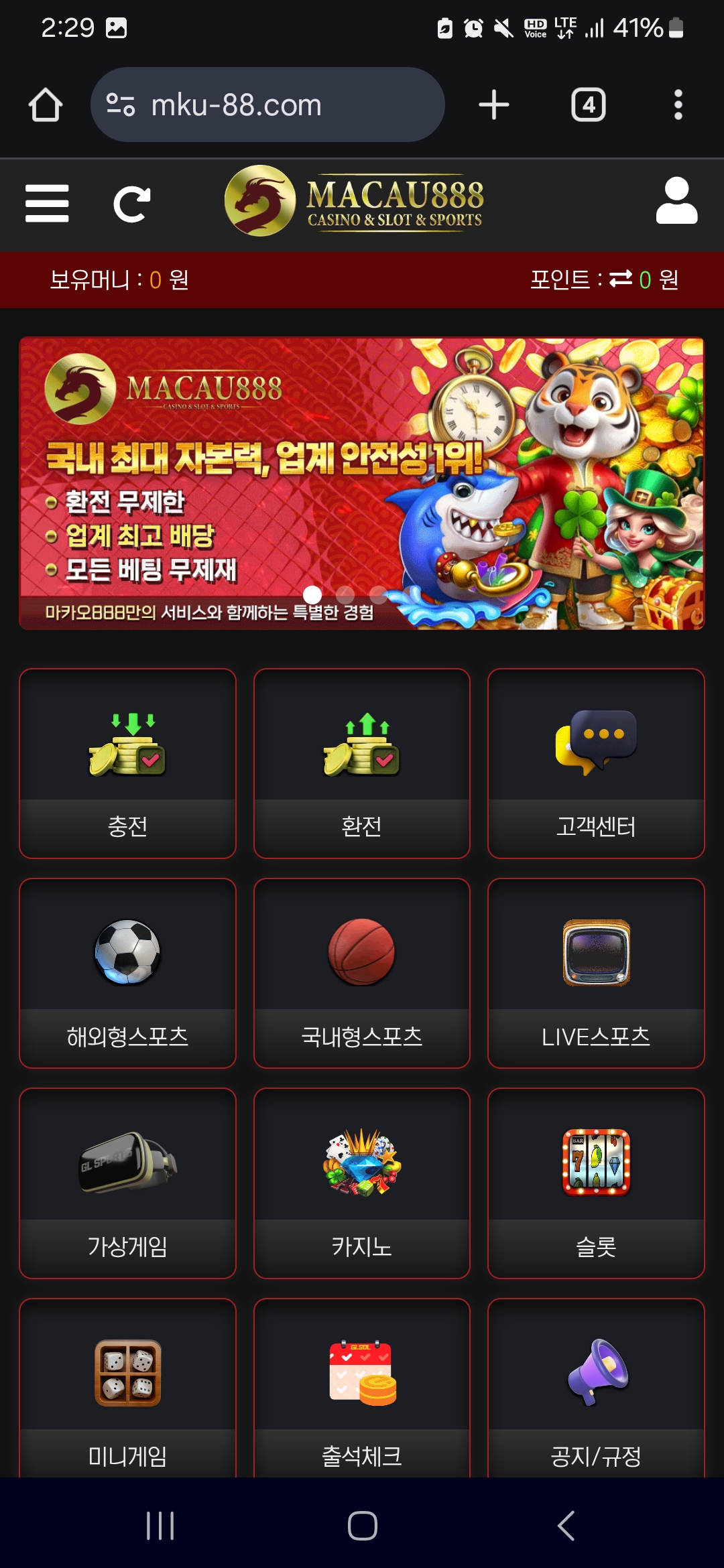Open 고객센터 customer support
This screenshot has height=1568, width=724.
[596, 763]
